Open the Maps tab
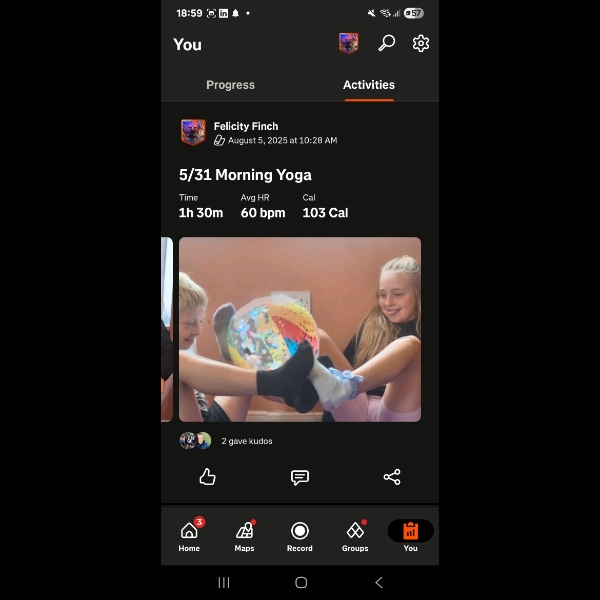The height and width of the screenshot is (600, 600). coord(244,536)
